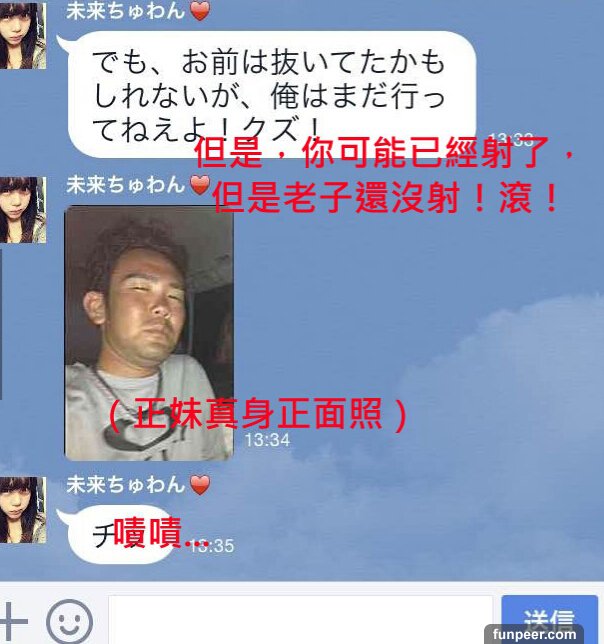Tap the 送信 send button
The width and height of the screenshot is (604, 644).
(x=548, y=618)
